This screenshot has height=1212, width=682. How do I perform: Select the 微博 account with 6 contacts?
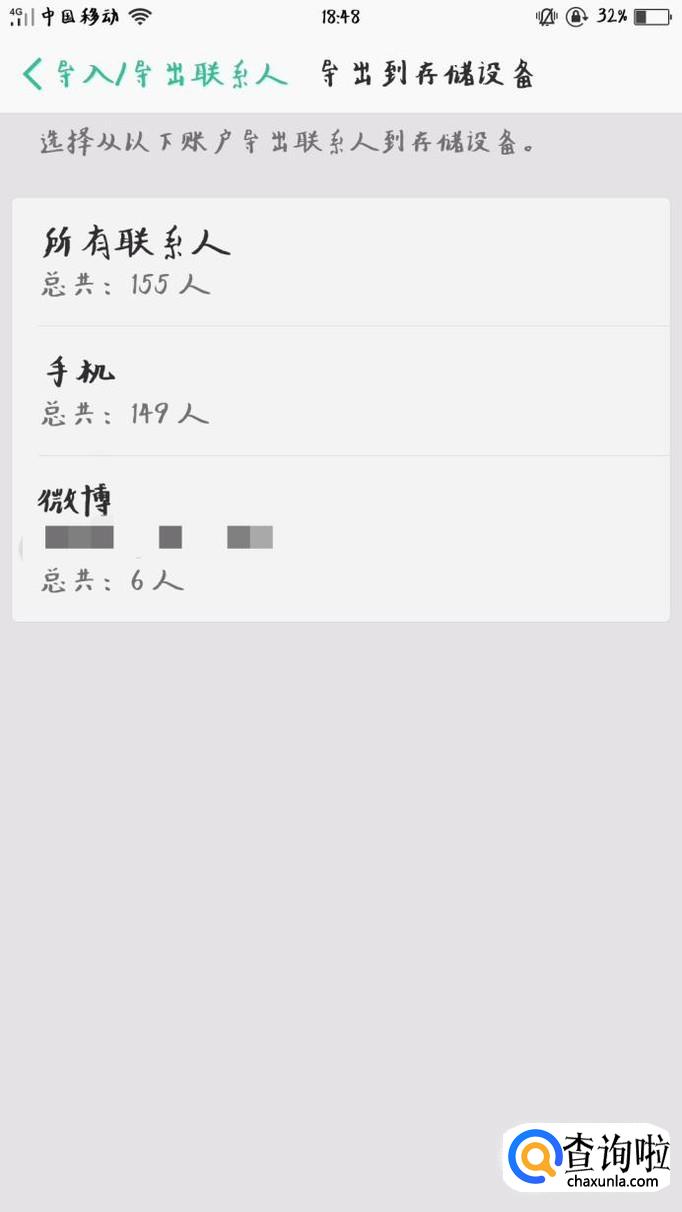[x=340, y=539]
